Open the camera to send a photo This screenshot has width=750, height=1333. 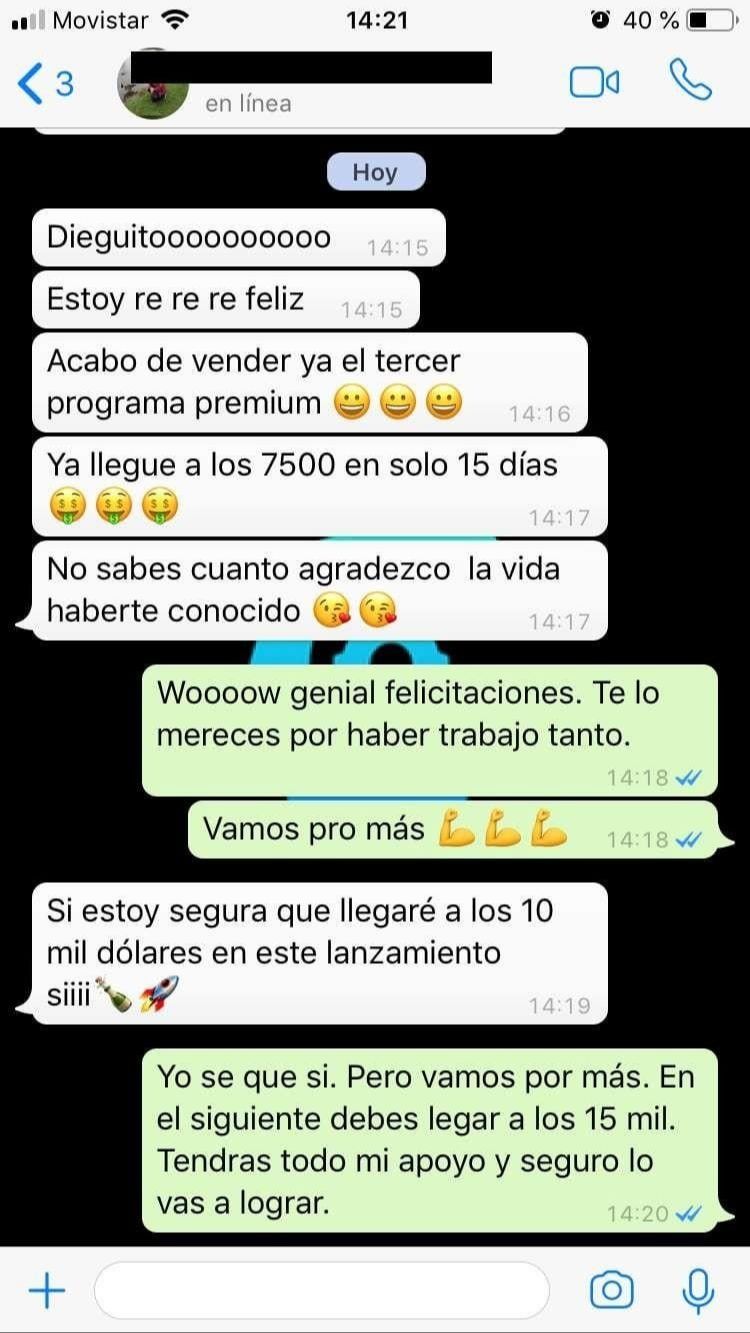611,1291
